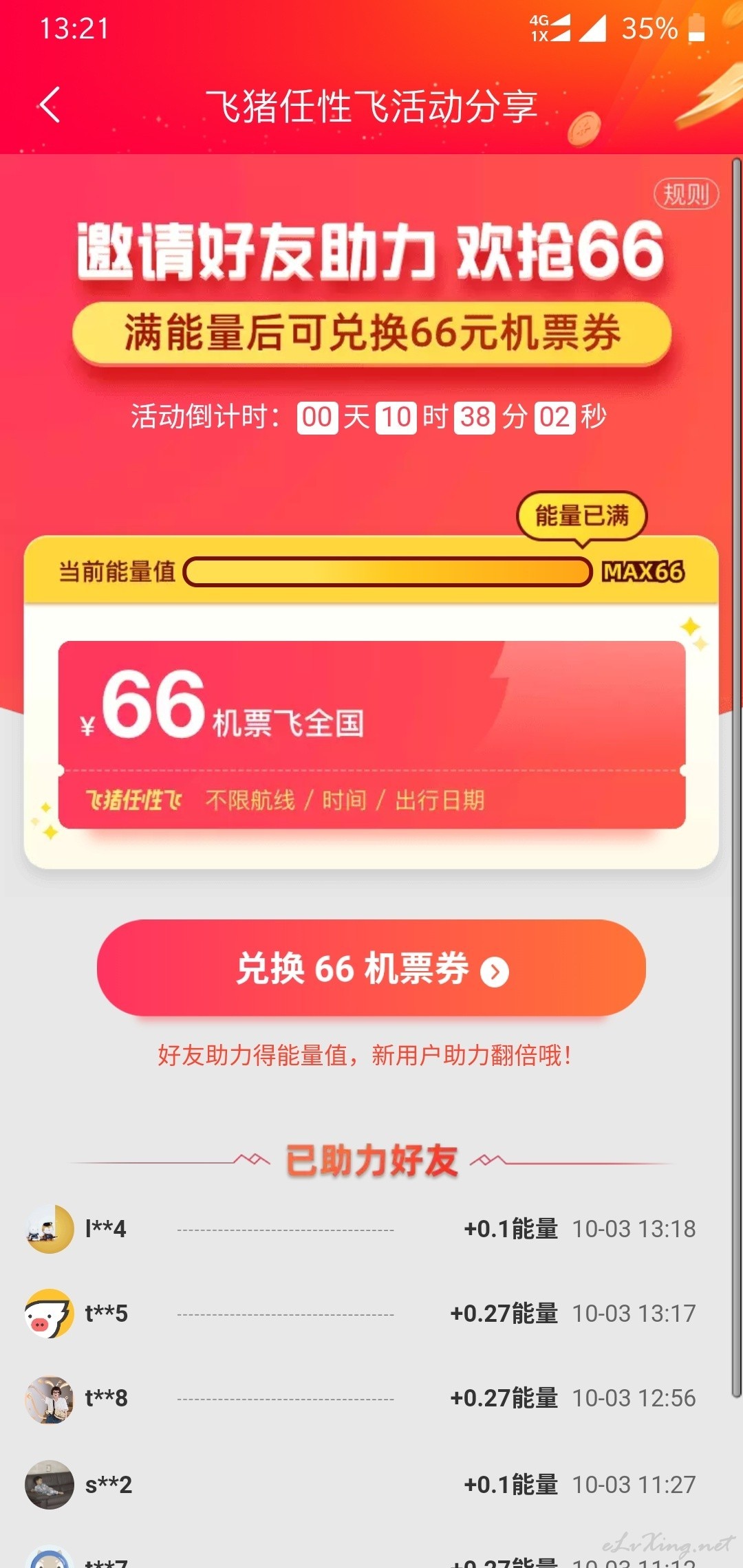The image size is (743, 1568).
Task: Open the ¥66 机票飞全国 coupon card
Action: point(371,735)
